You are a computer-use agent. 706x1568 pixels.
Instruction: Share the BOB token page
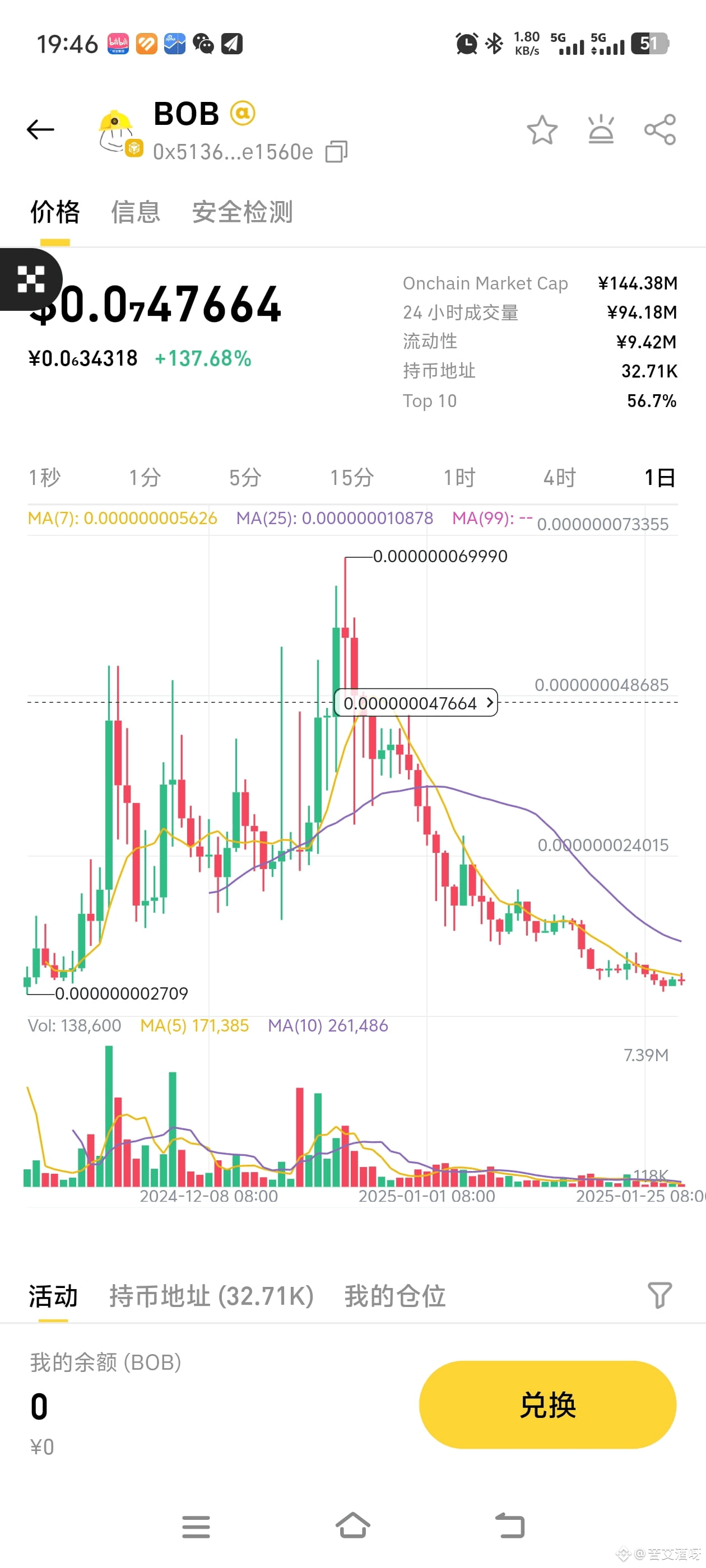click(659, 129)
